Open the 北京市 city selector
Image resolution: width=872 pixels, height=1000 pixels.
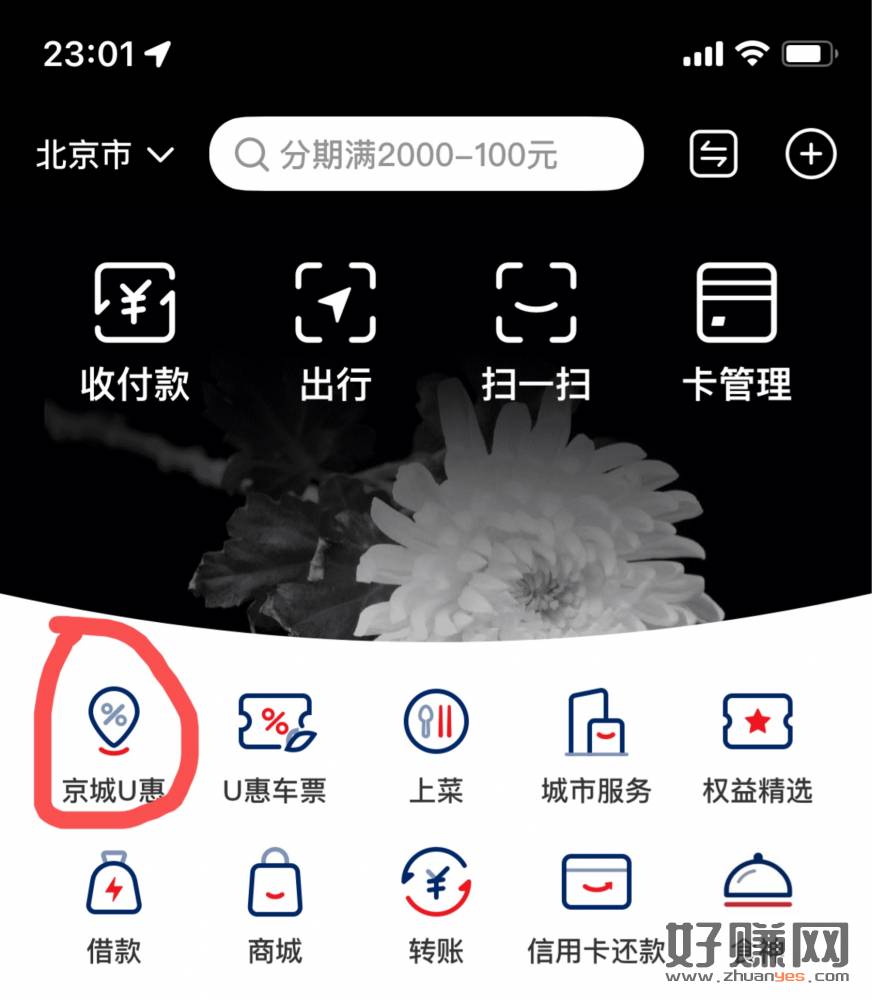point(105,155)
